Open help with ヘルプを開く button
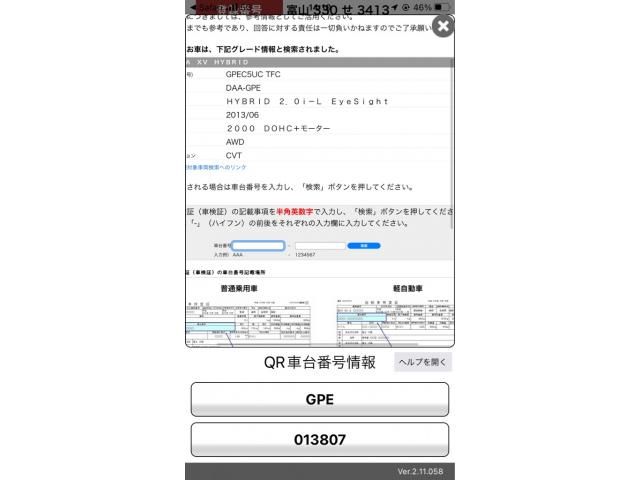Viewport: 640px width, 480px height. pyautogui.click(x=423, y=362)
